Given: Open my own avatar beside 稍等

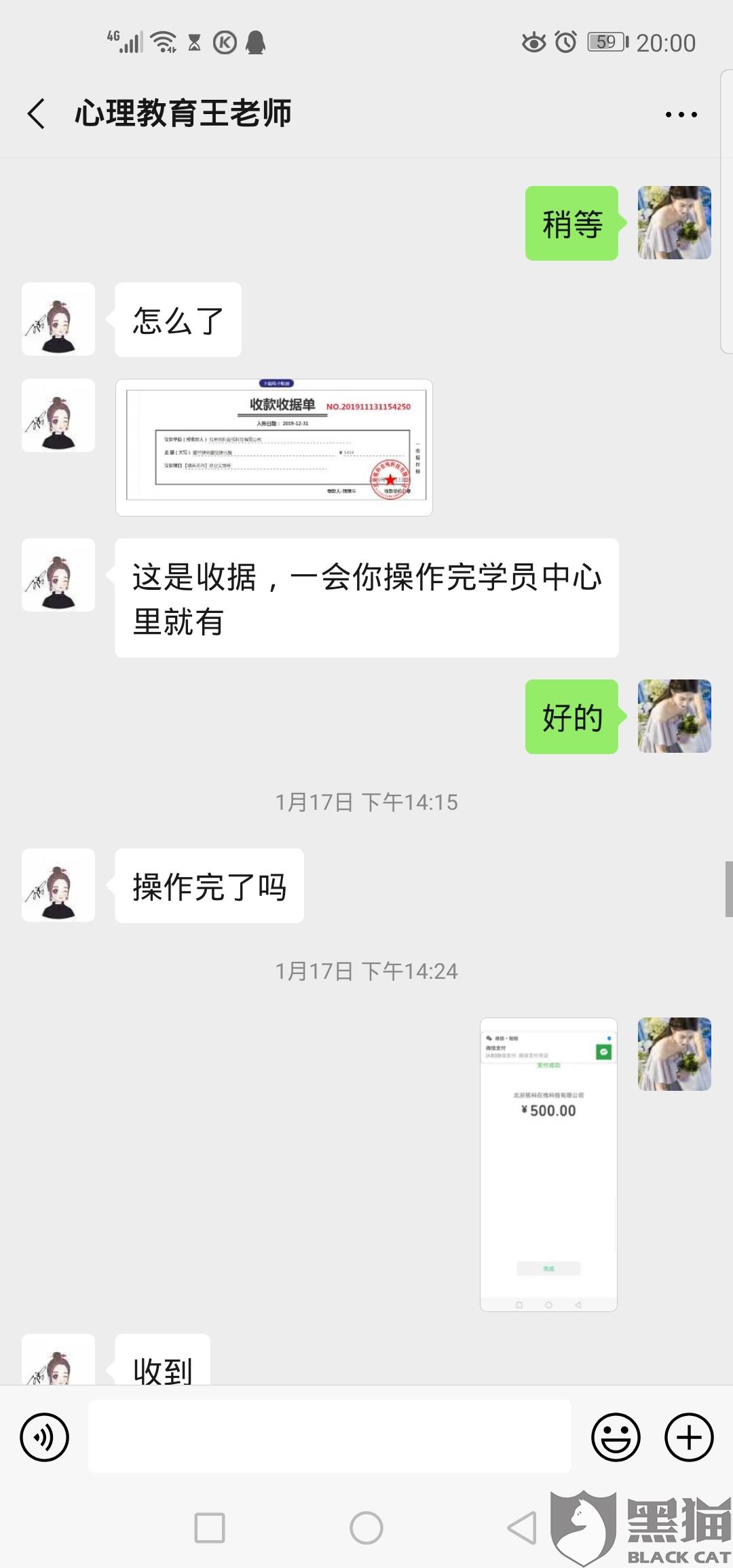Looking at the screenshot, I should pos(674,223).
